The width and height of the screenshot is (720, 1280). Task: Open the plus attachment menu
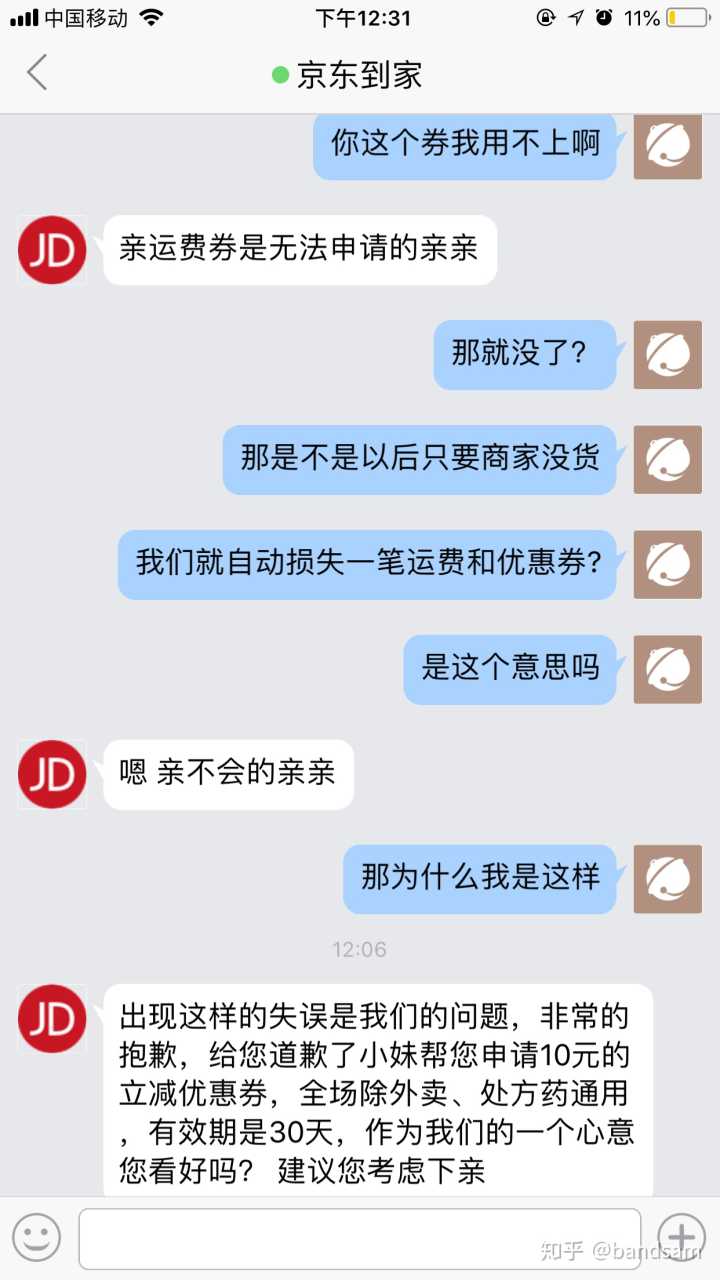pos(682,1237)
